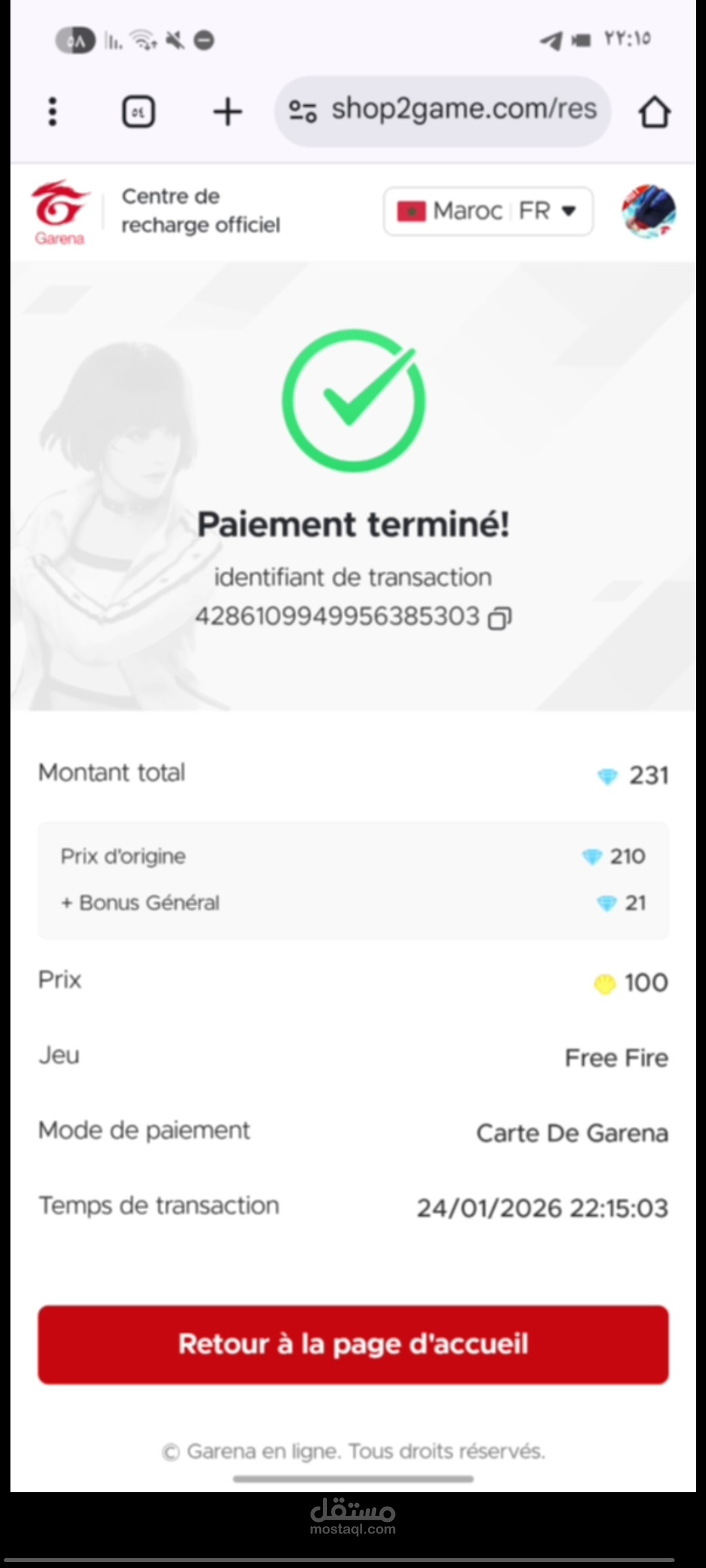Open the tab switcher
This screenshot has width=706, height=1568.
click(x=139, y=111)
